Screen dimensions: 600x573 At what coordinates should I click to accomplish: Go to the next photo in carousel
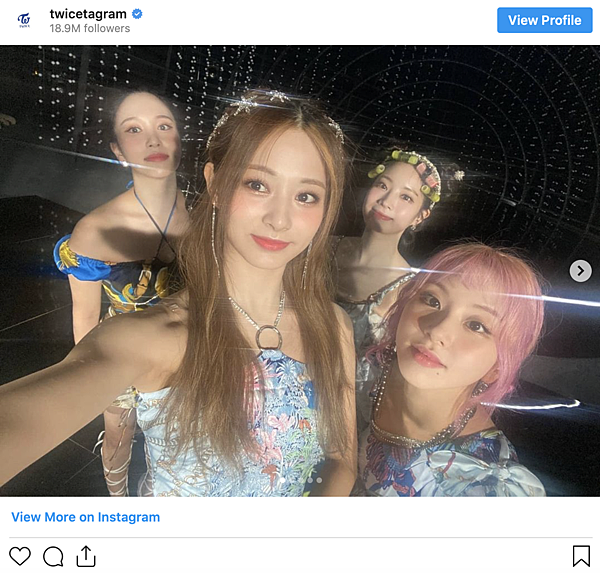tap(580, 270)
